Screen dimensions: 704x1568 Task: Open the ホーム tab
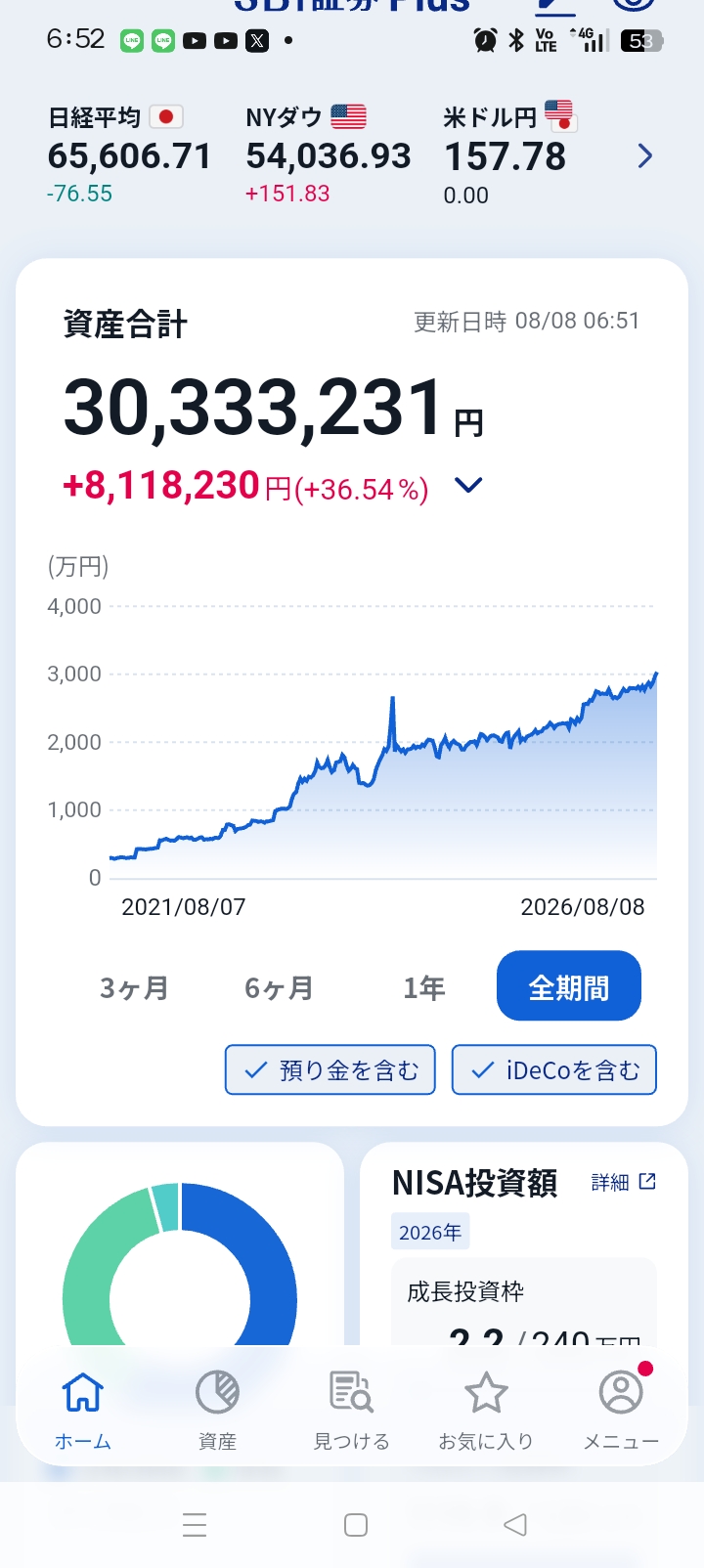pyautogui.click(x=83, y=1410)
